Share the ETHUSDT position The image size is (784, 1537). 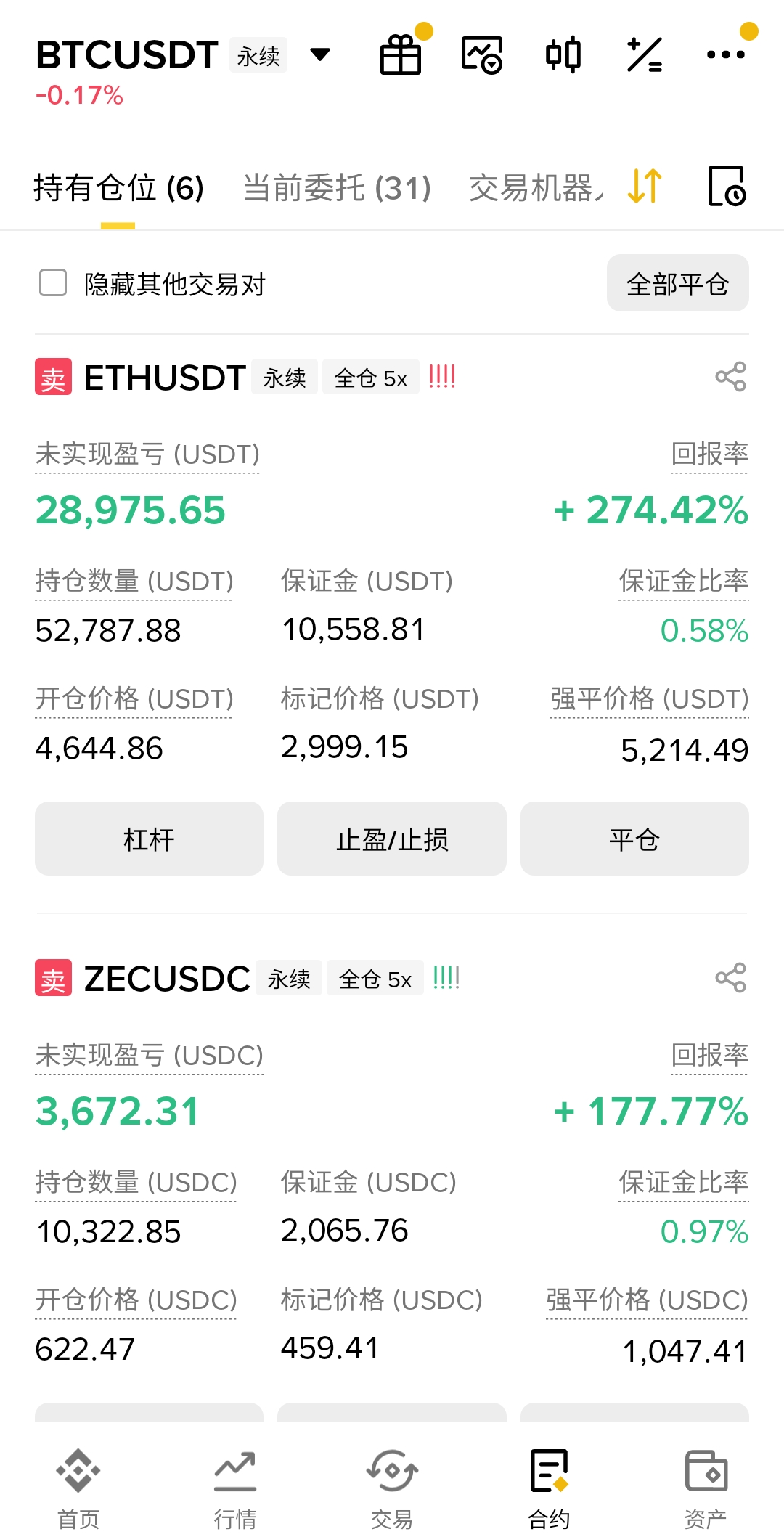[x=730, y=377]
